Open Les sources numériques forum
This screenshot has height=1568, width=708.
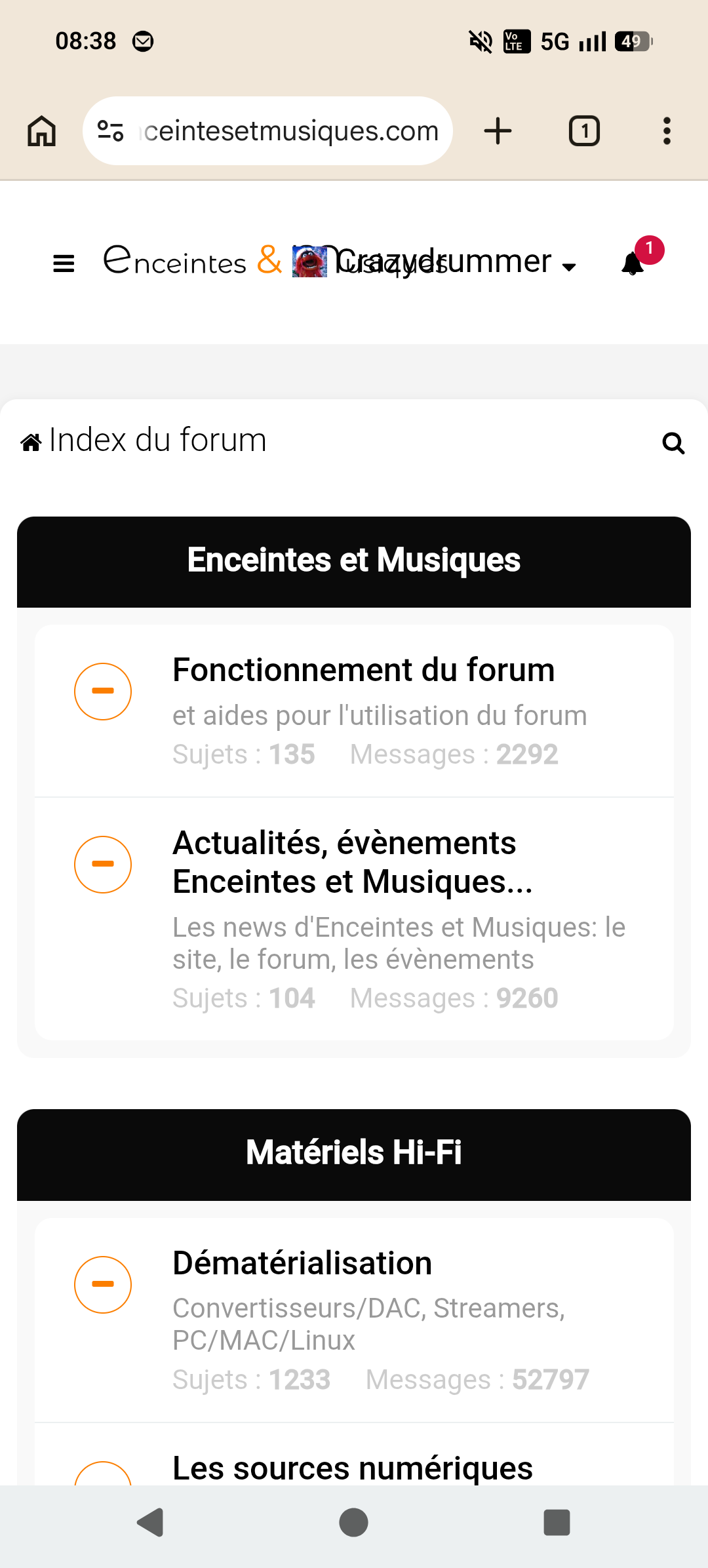coord(353,1468)
